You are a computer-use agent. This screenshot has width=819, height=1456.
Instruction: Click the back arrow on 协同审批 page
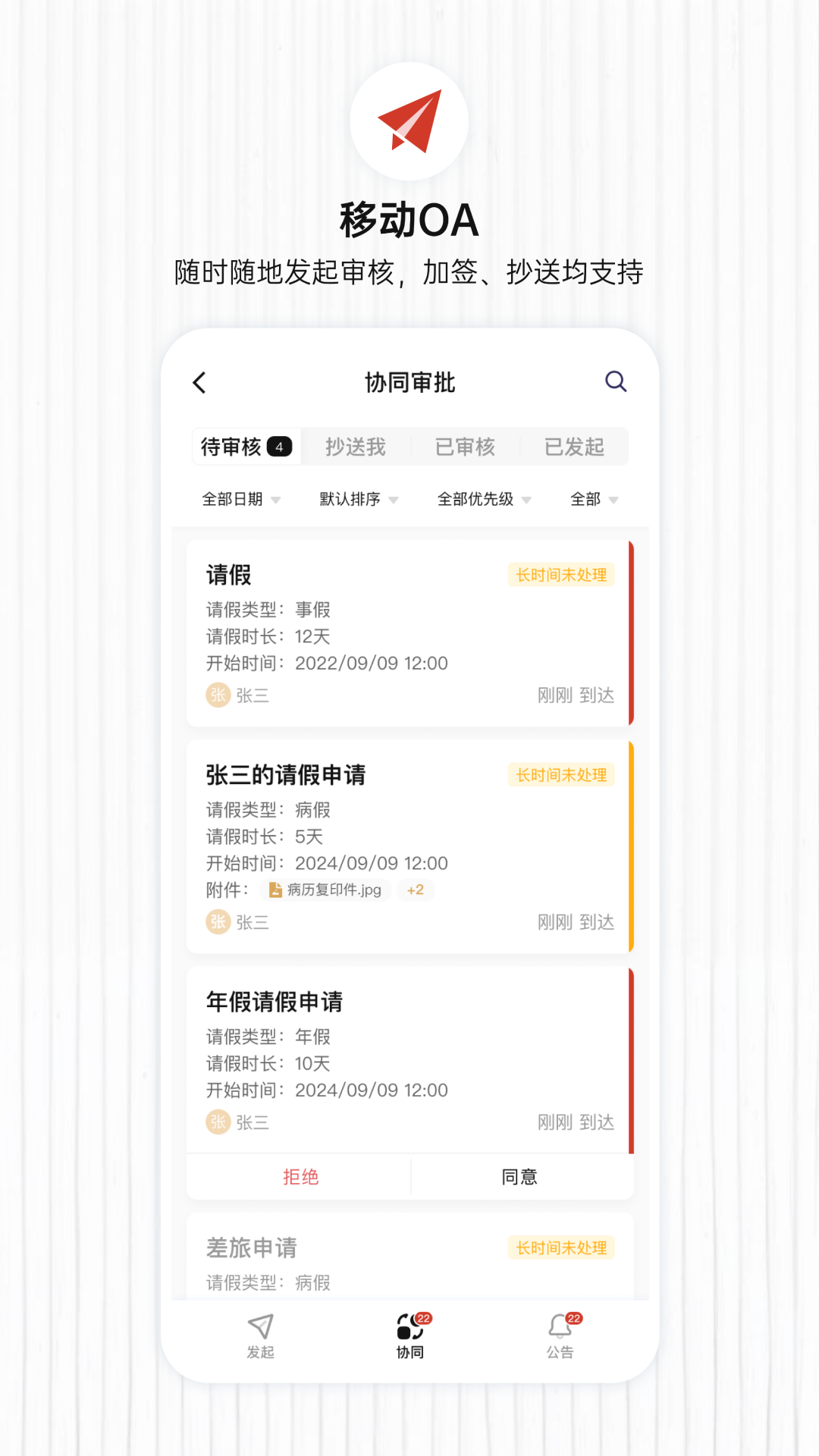[199, 383]
